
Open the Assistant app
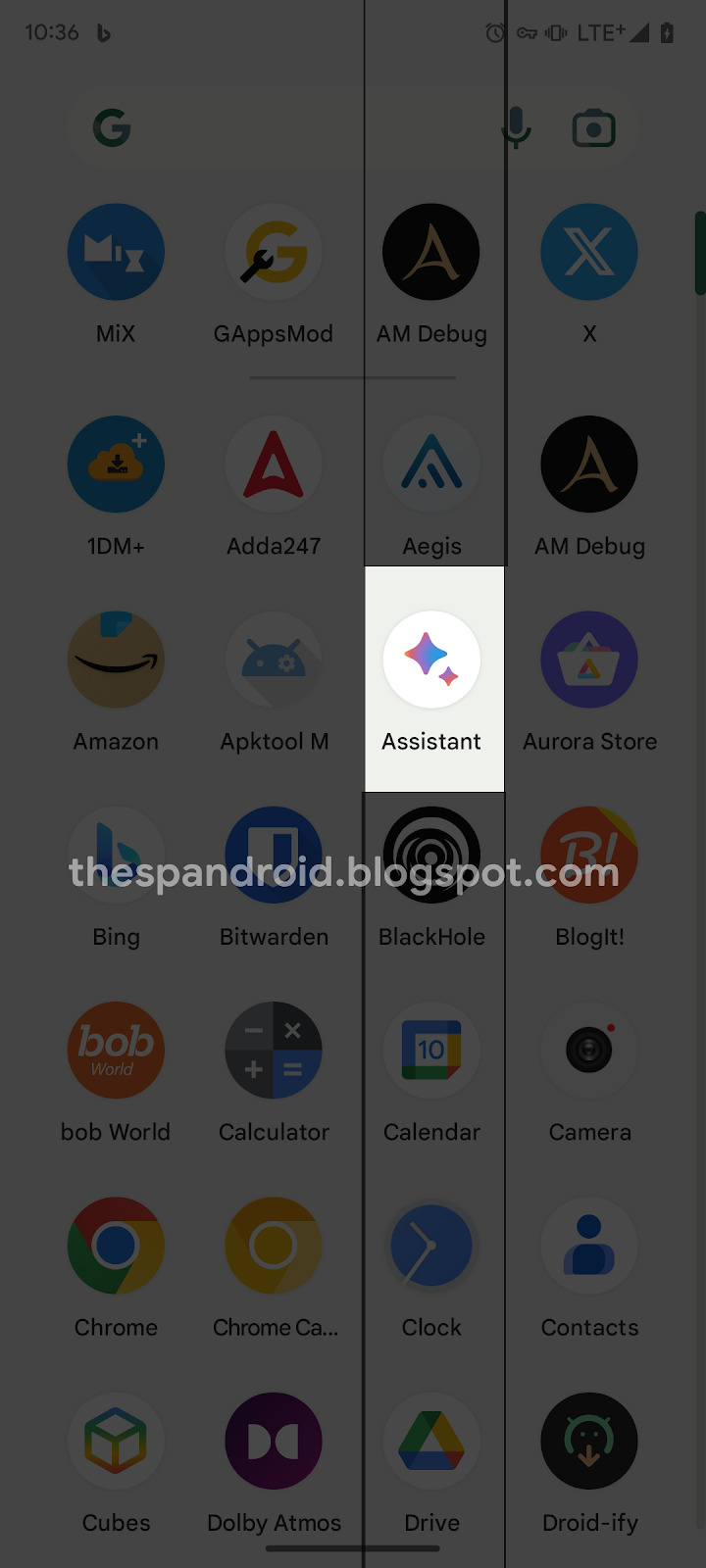click(431, 661)
